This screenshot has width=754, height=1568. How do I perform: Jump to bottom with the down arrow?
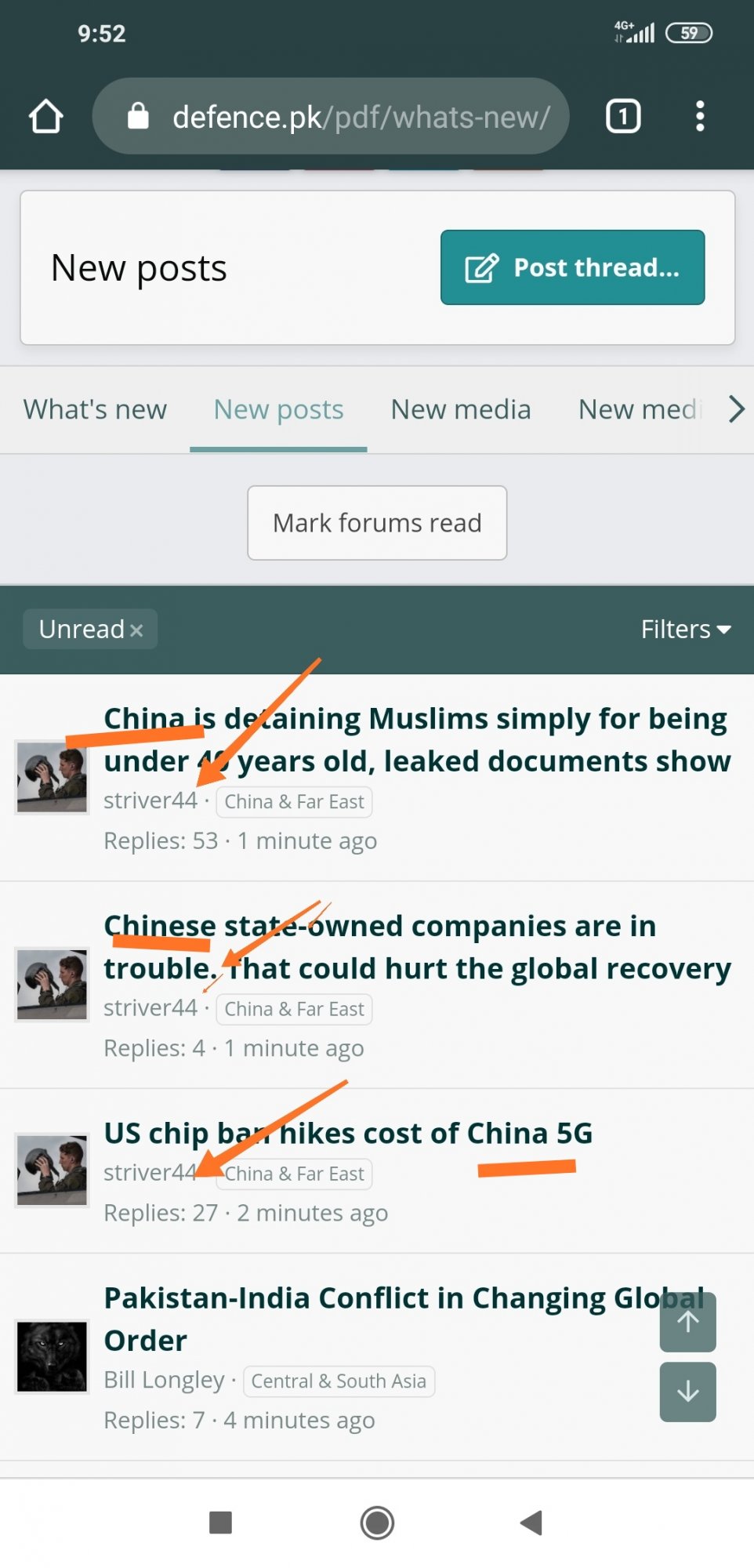pyautogui.click(x=687, y=1392)
